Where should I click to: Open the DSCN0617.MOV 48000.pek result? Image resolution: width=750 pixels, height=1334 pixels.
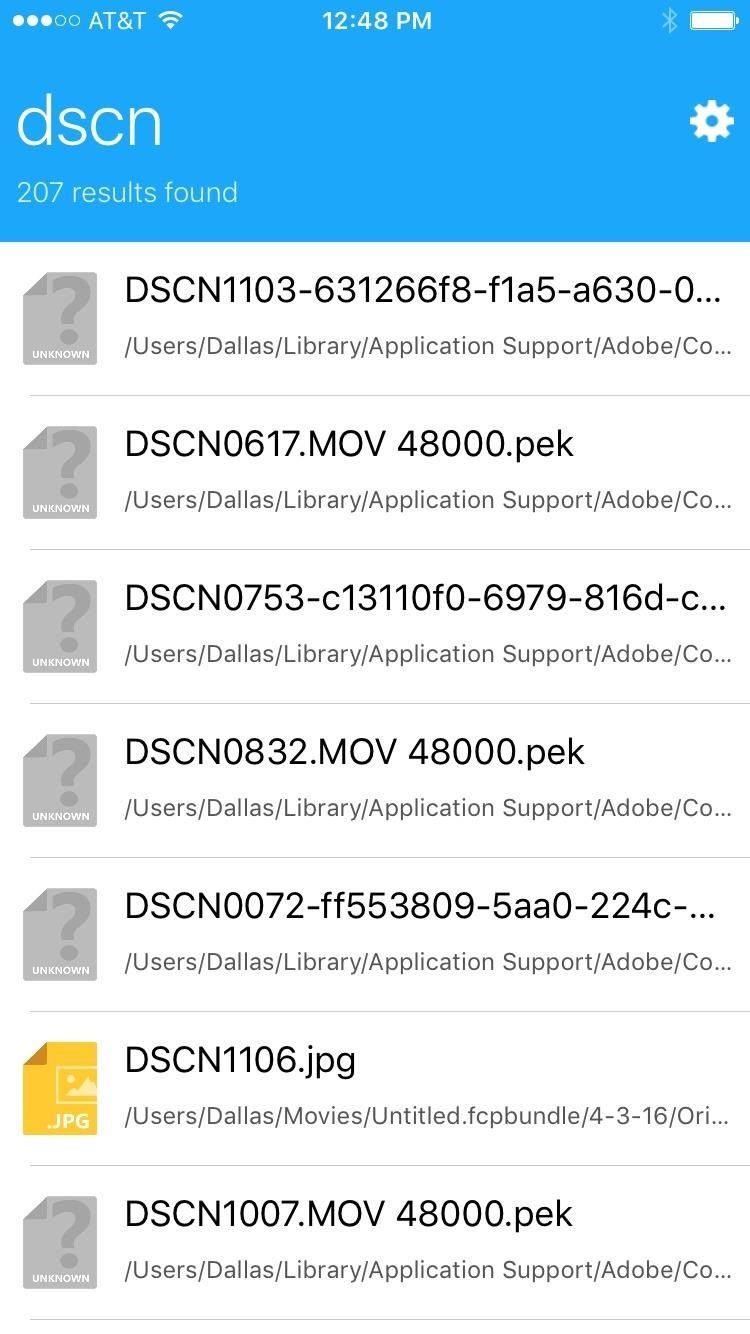(x=349, y=443)
